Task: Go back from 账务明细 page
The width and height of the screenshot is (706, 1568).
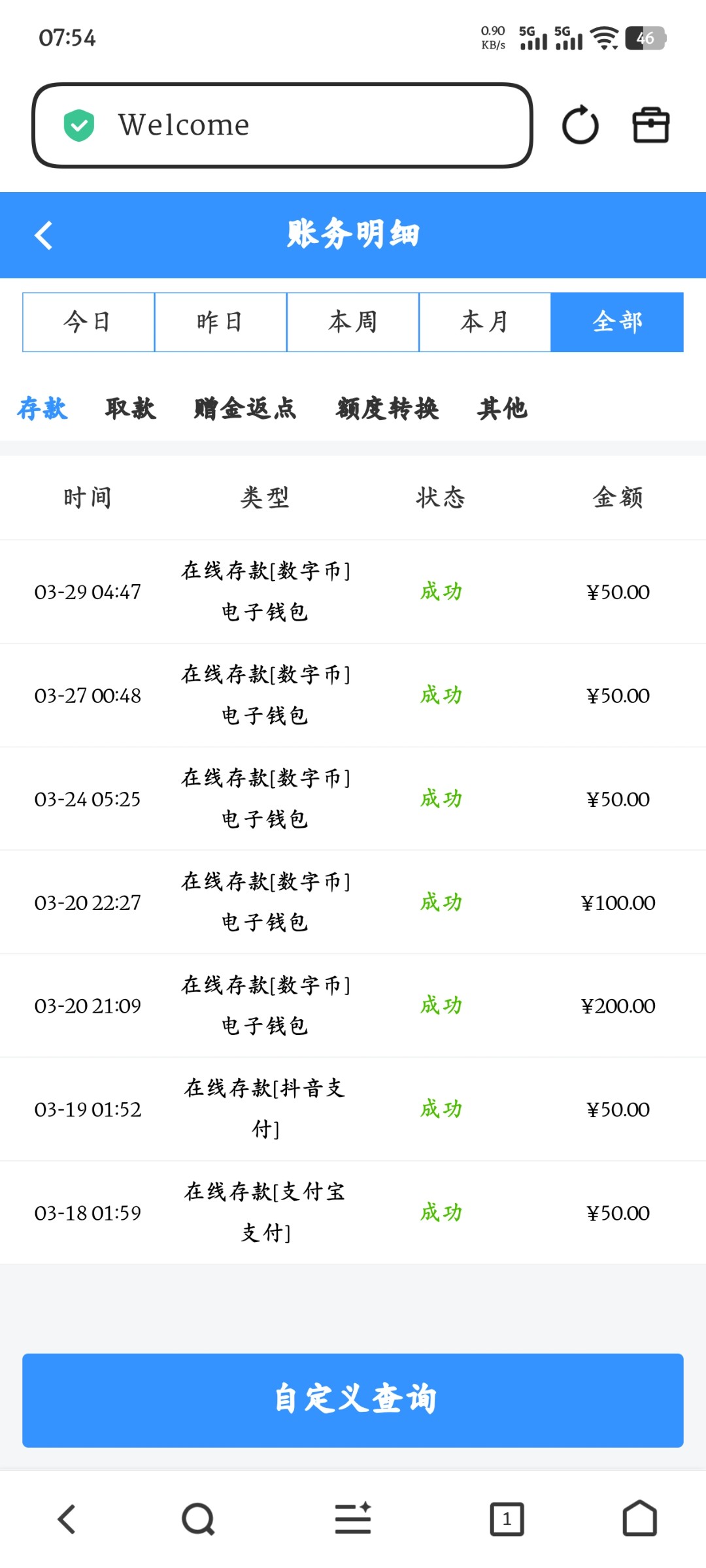Action: [44, 235]
